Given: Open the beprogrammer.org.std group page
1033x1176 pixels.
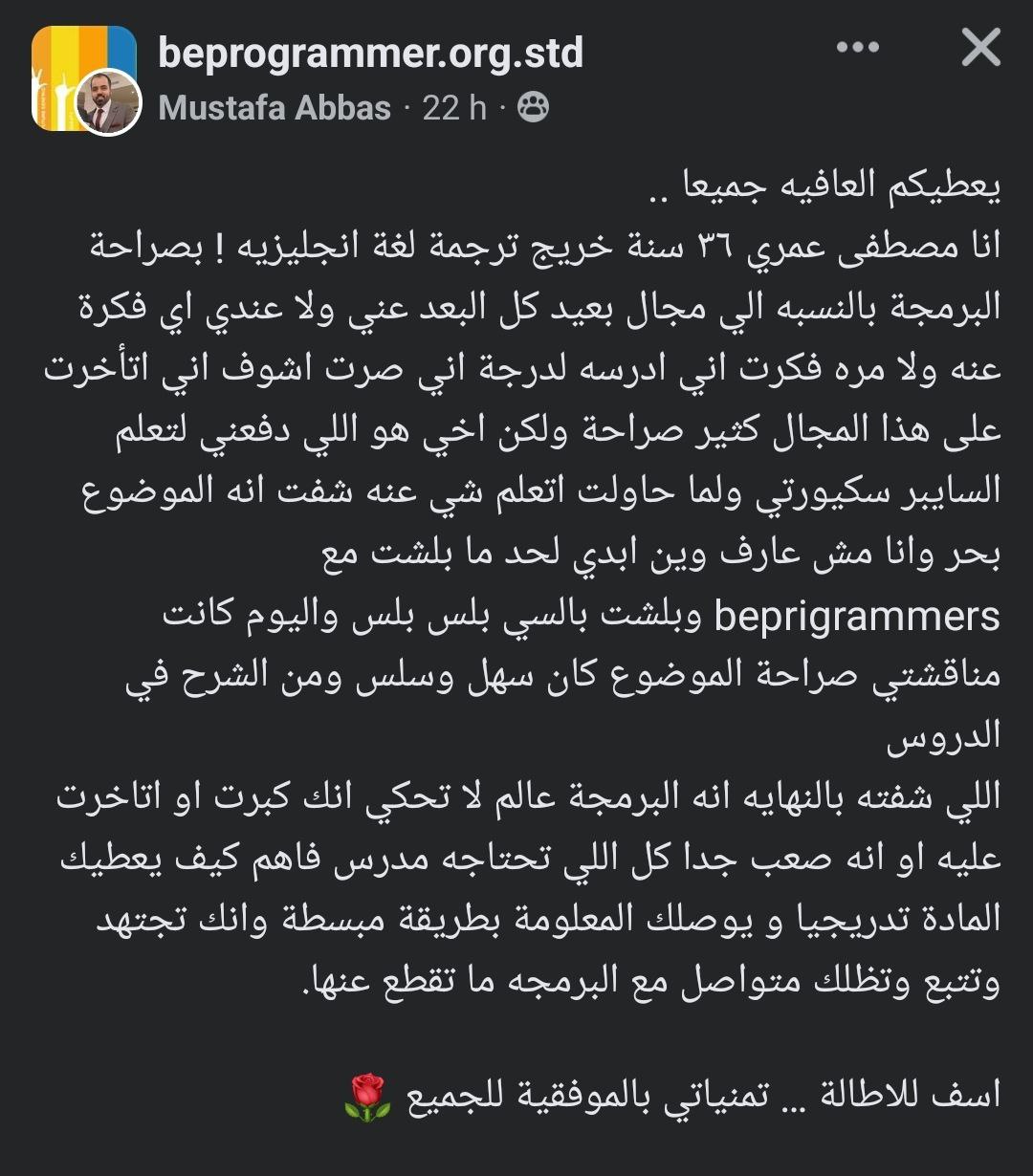Looking at the screenshot, I should click(x=370, y=52).
